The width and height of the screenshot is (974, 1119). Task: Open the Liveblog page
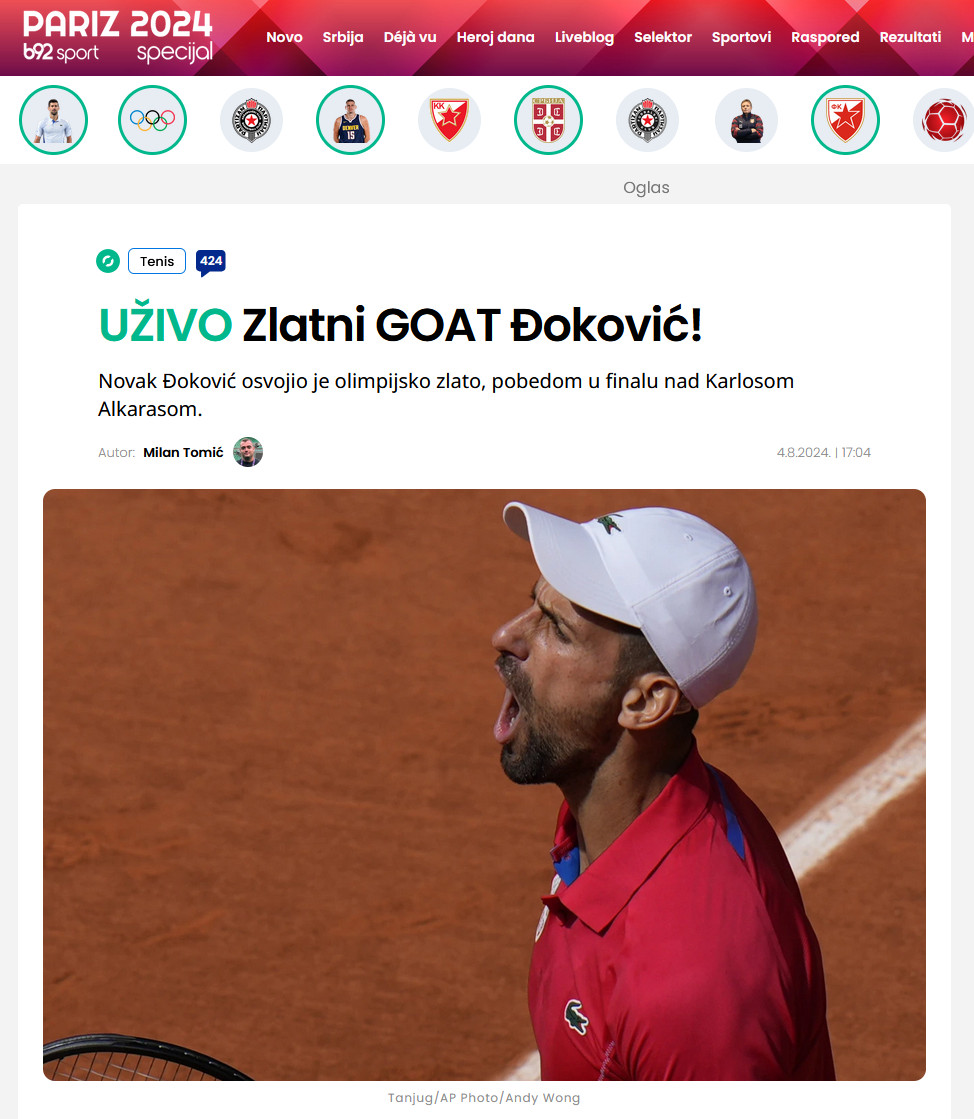click(584, 37)
